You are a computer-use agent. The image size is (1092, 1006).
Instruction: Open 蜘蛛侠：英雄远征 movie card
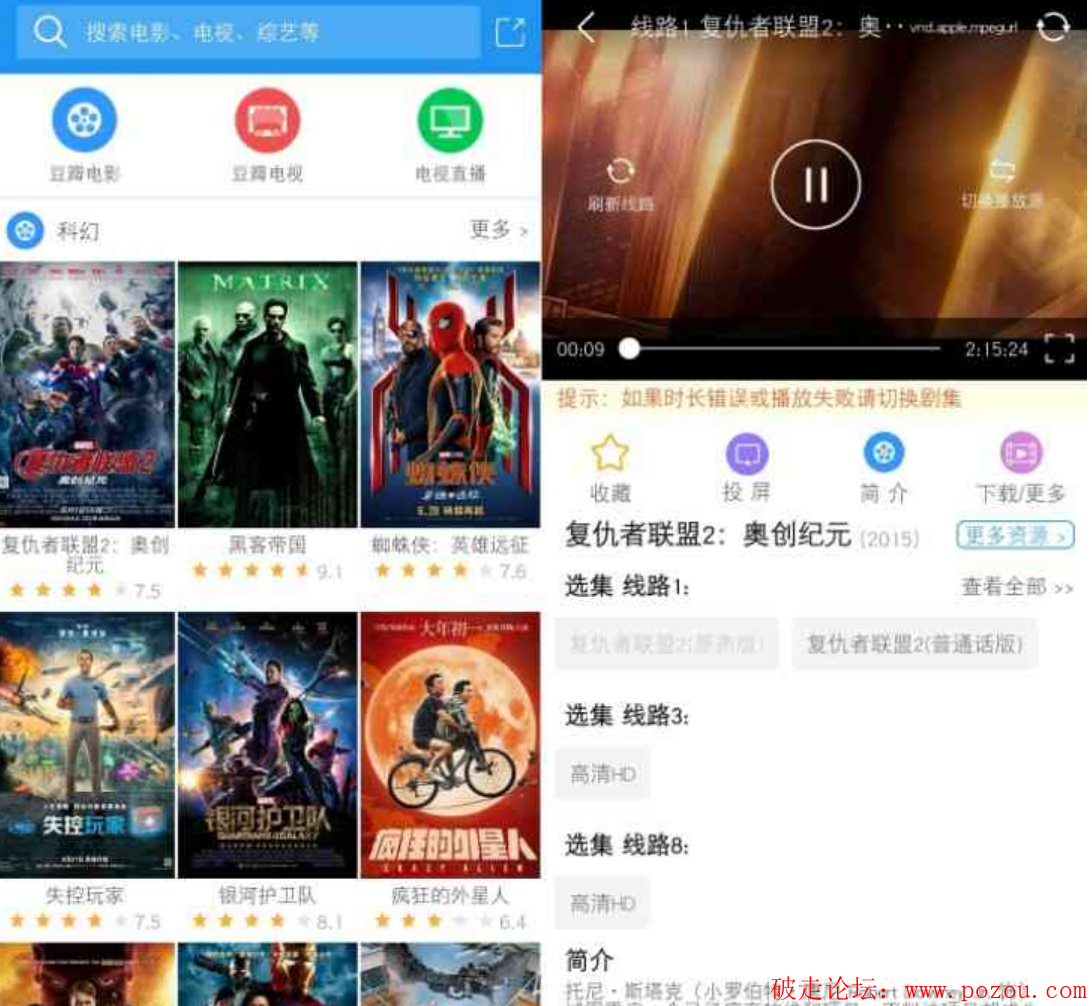[450, 394]
